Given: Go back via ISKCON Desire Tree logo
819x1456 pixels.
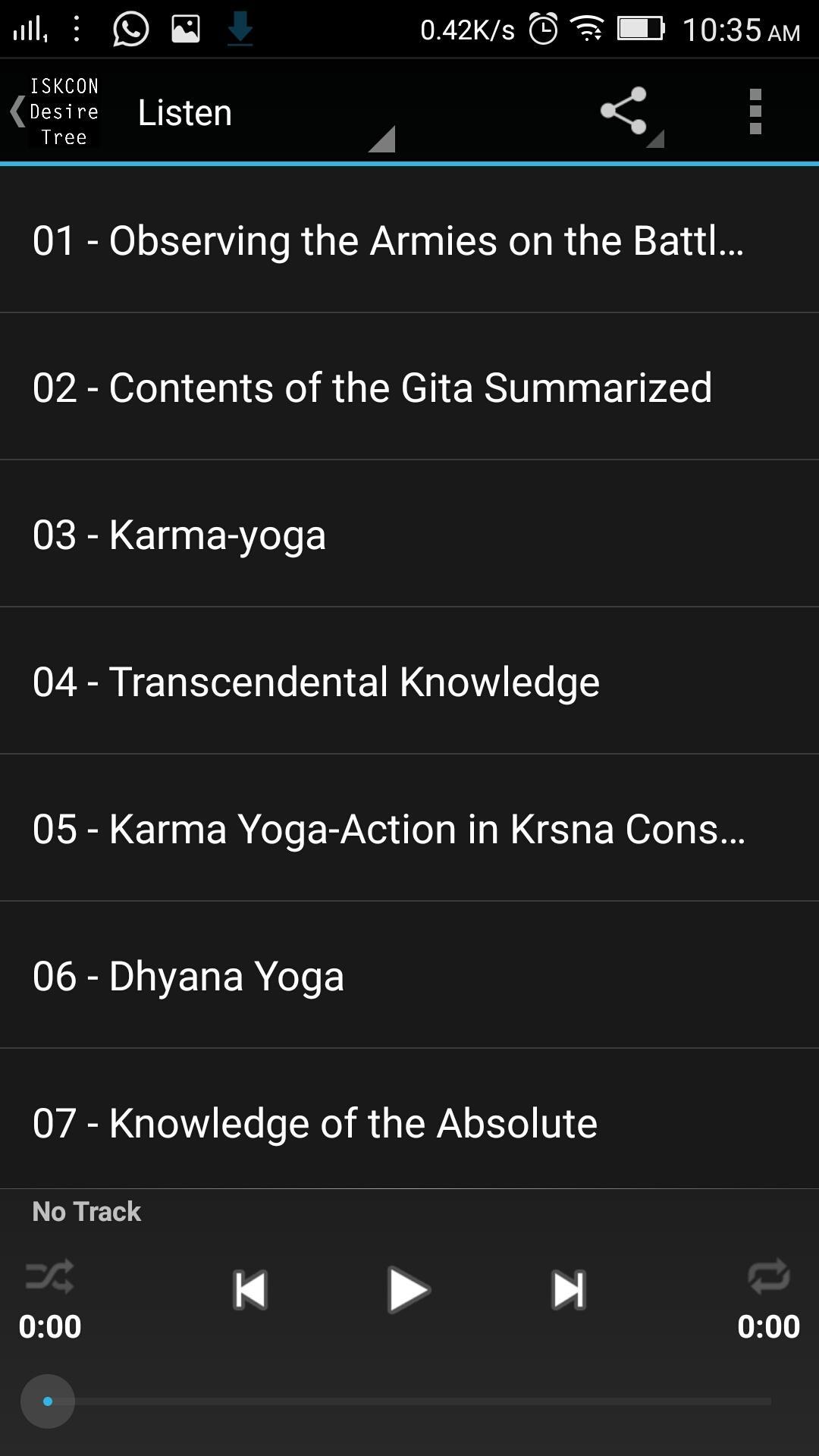Looking at the screenshot, I should pos(55,111).
